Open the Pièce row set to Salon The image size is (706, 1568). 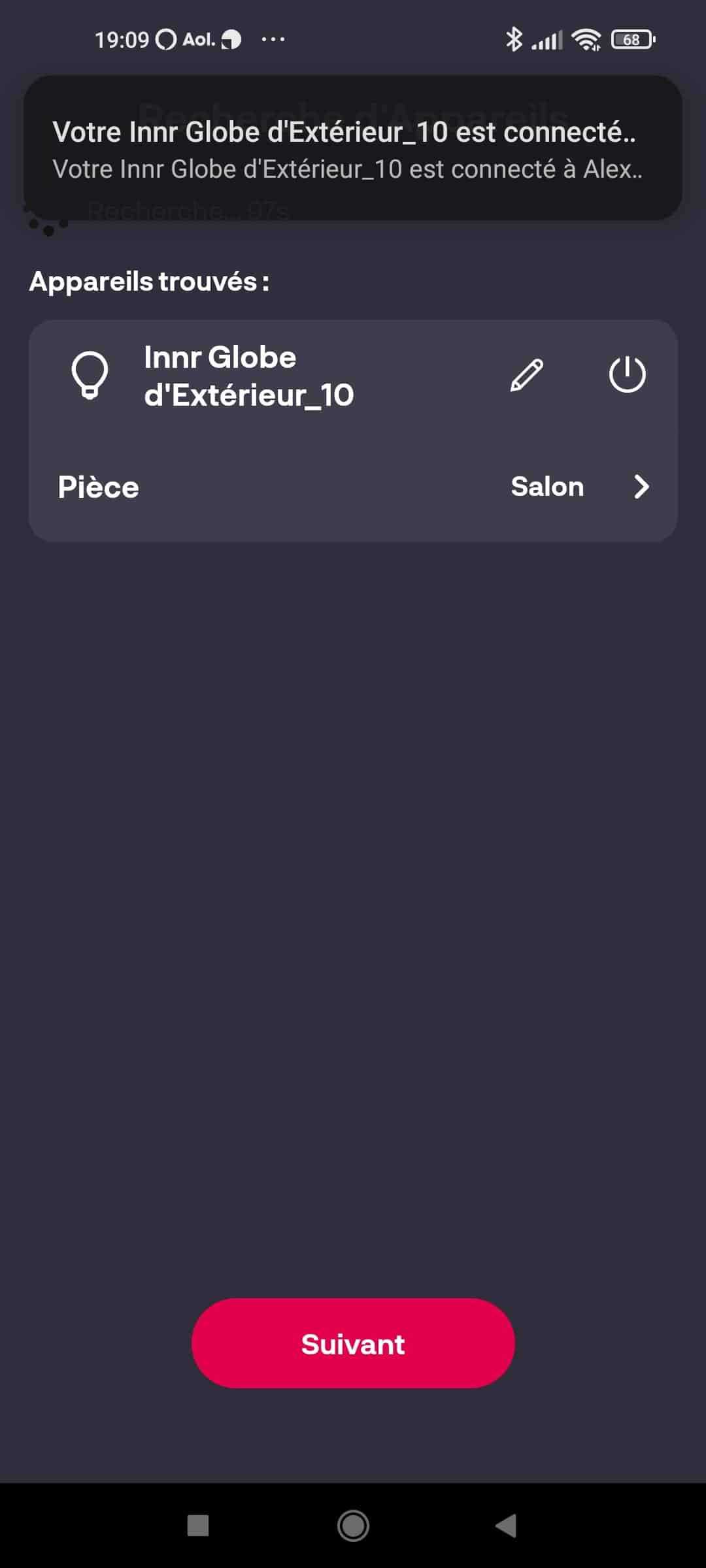353,487
